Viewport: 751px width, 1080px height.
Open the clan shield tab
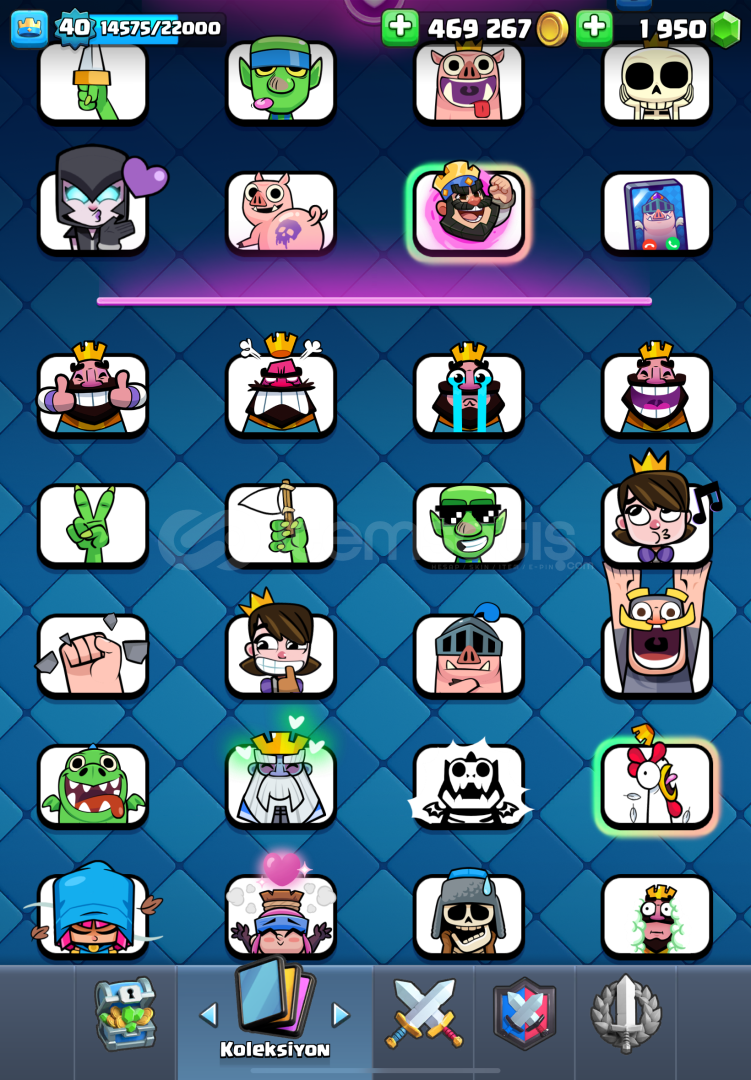coord(525,1014)
